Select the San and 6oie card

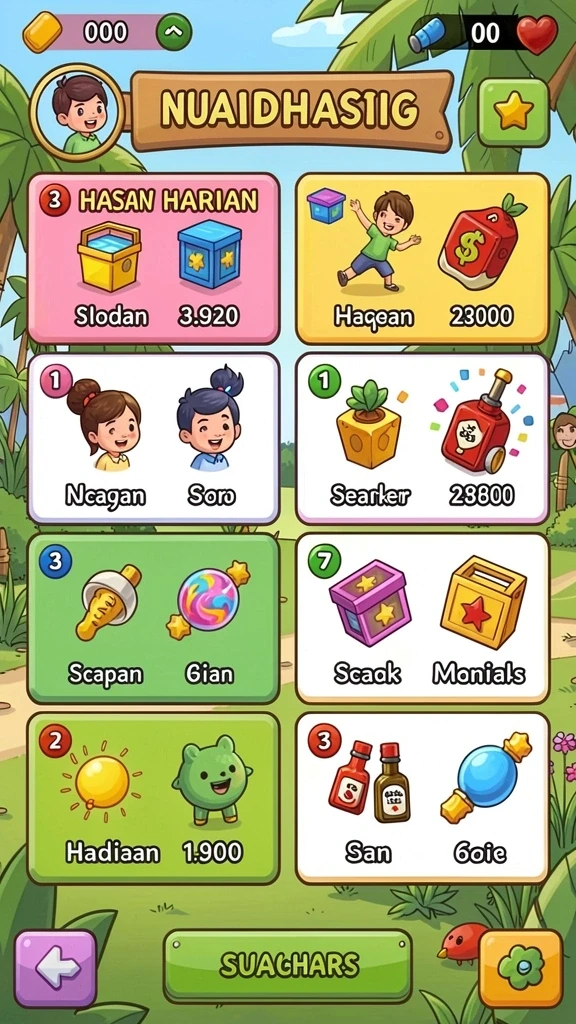[x=423, y=798]
